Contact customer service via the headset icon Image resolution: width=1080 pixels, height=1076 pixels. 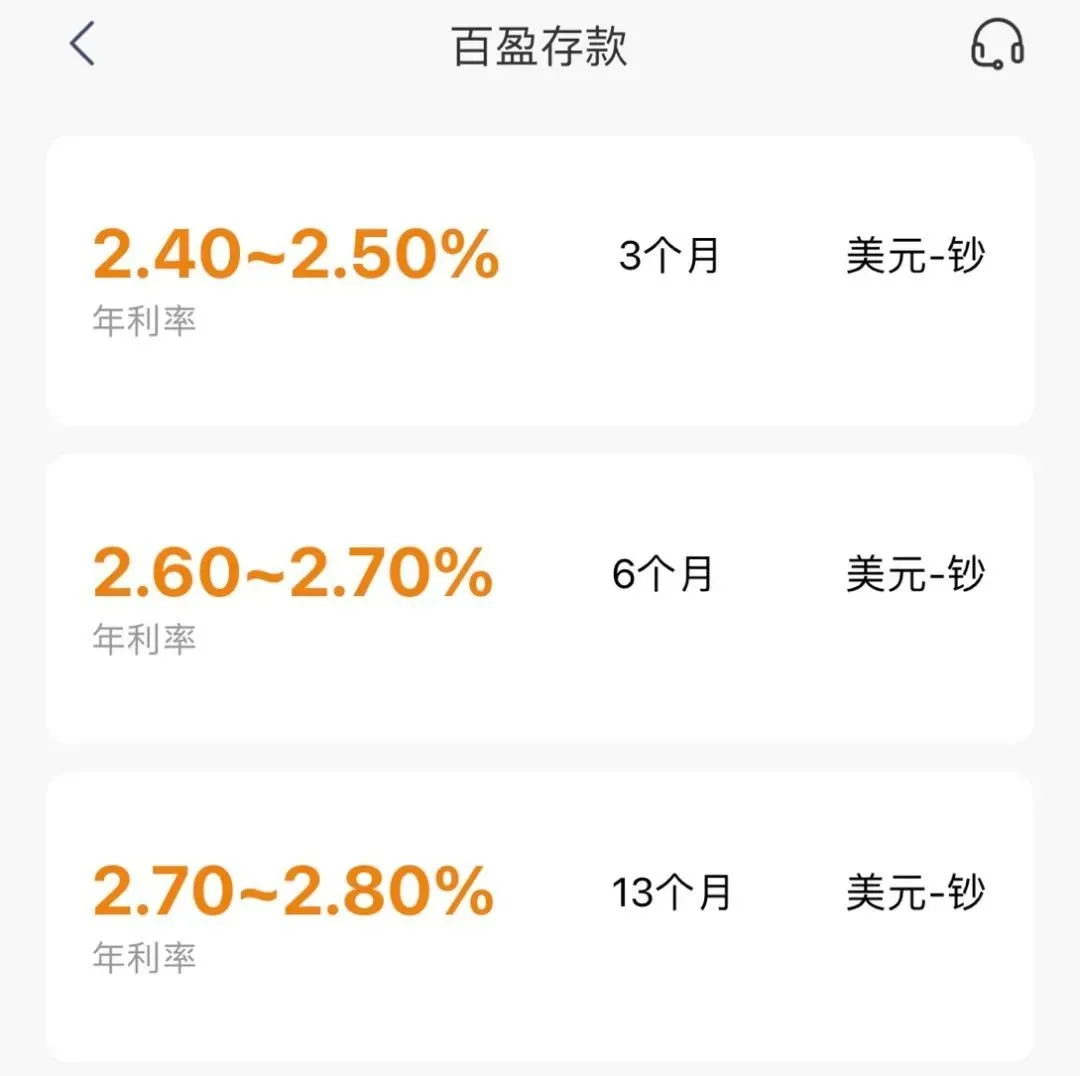coord(997,45)
